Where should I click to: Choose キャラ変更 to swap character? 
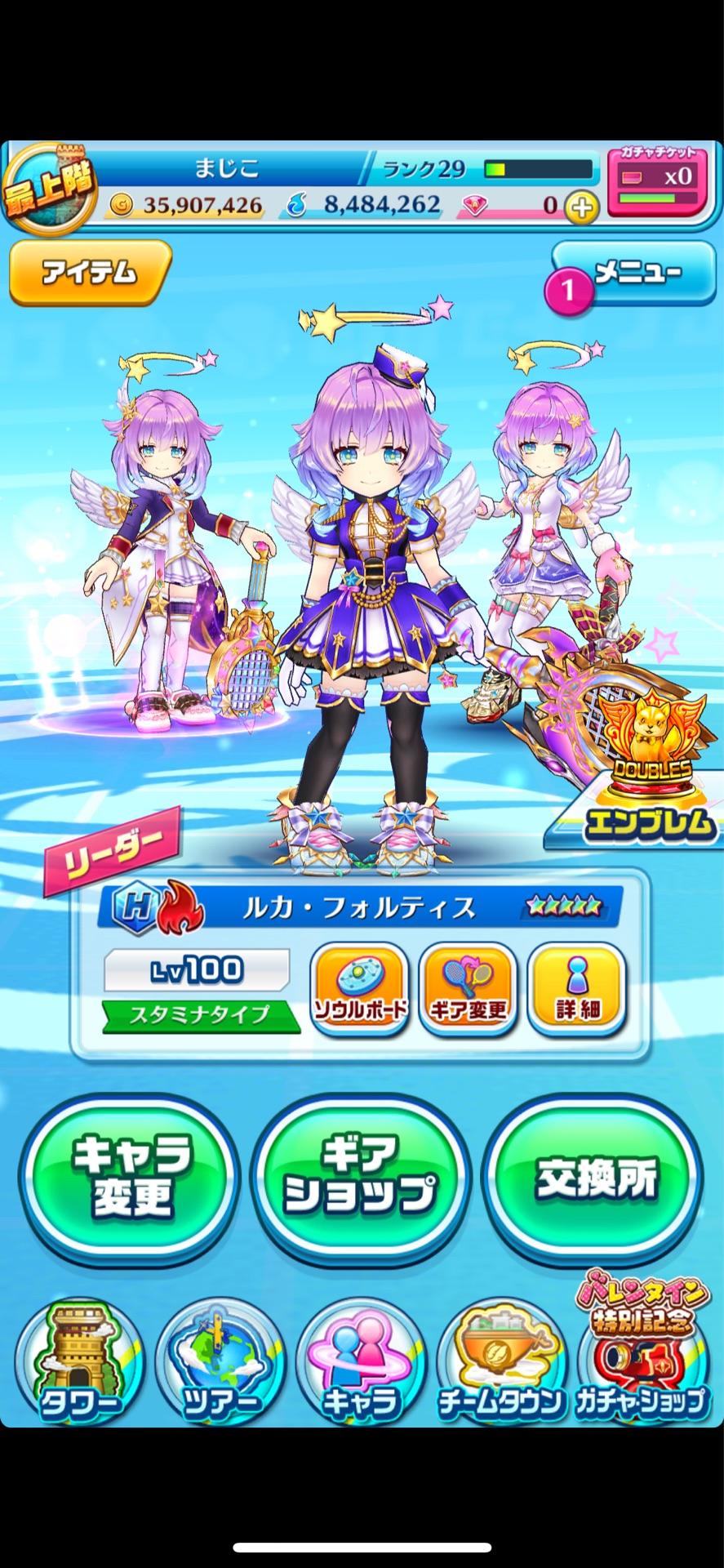point(131,1176)
